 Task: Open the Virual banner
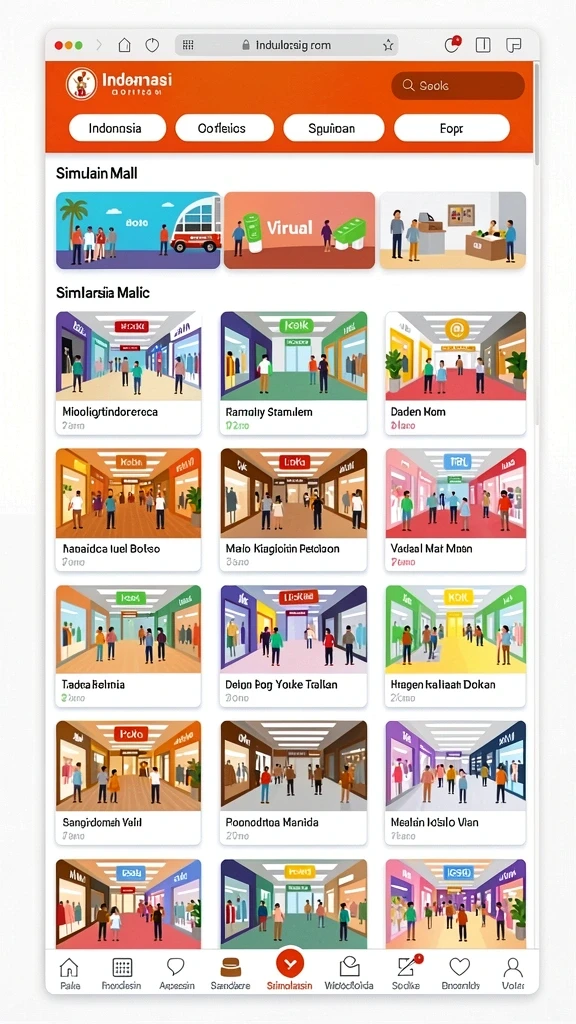(x=300, y=230)
